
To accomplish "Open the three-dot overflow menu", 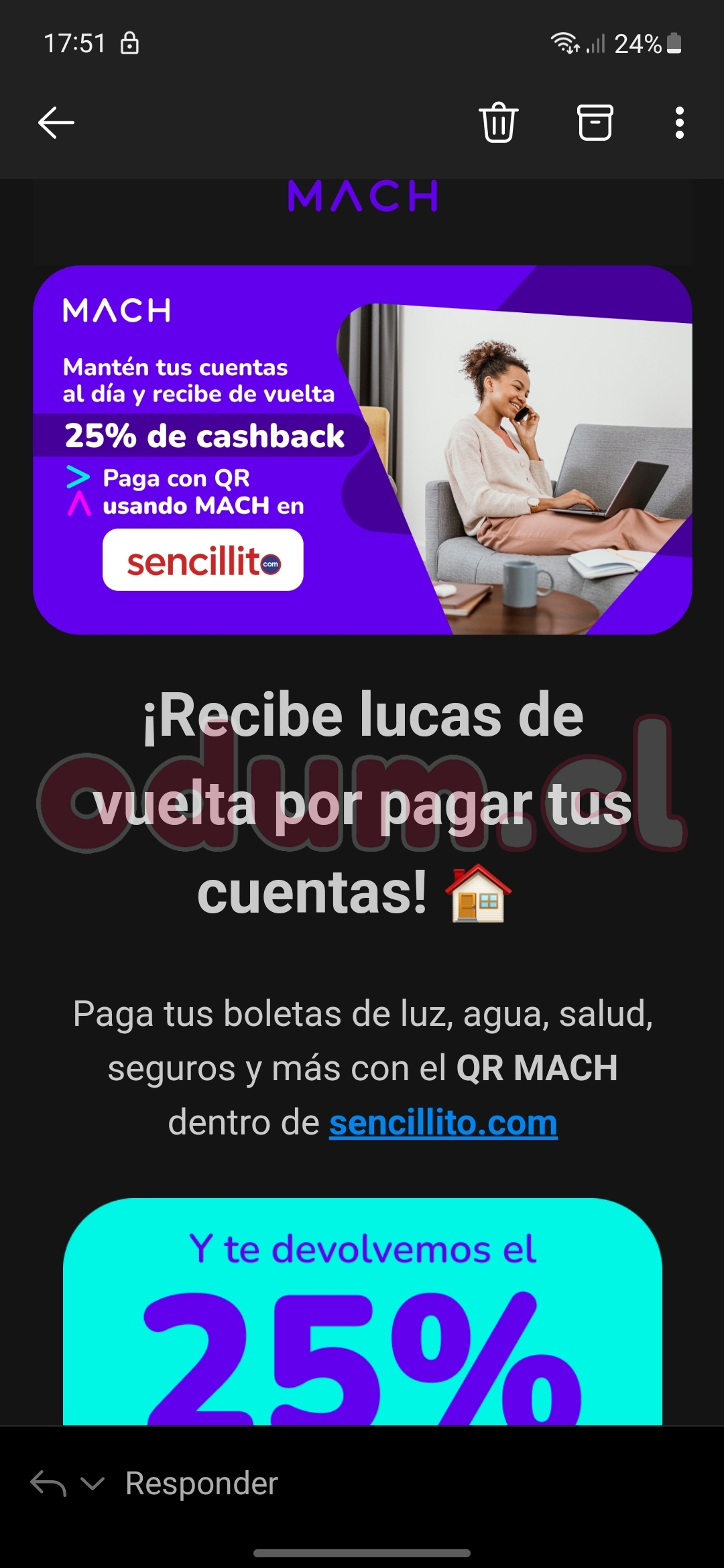I will (x=679, y=123).
